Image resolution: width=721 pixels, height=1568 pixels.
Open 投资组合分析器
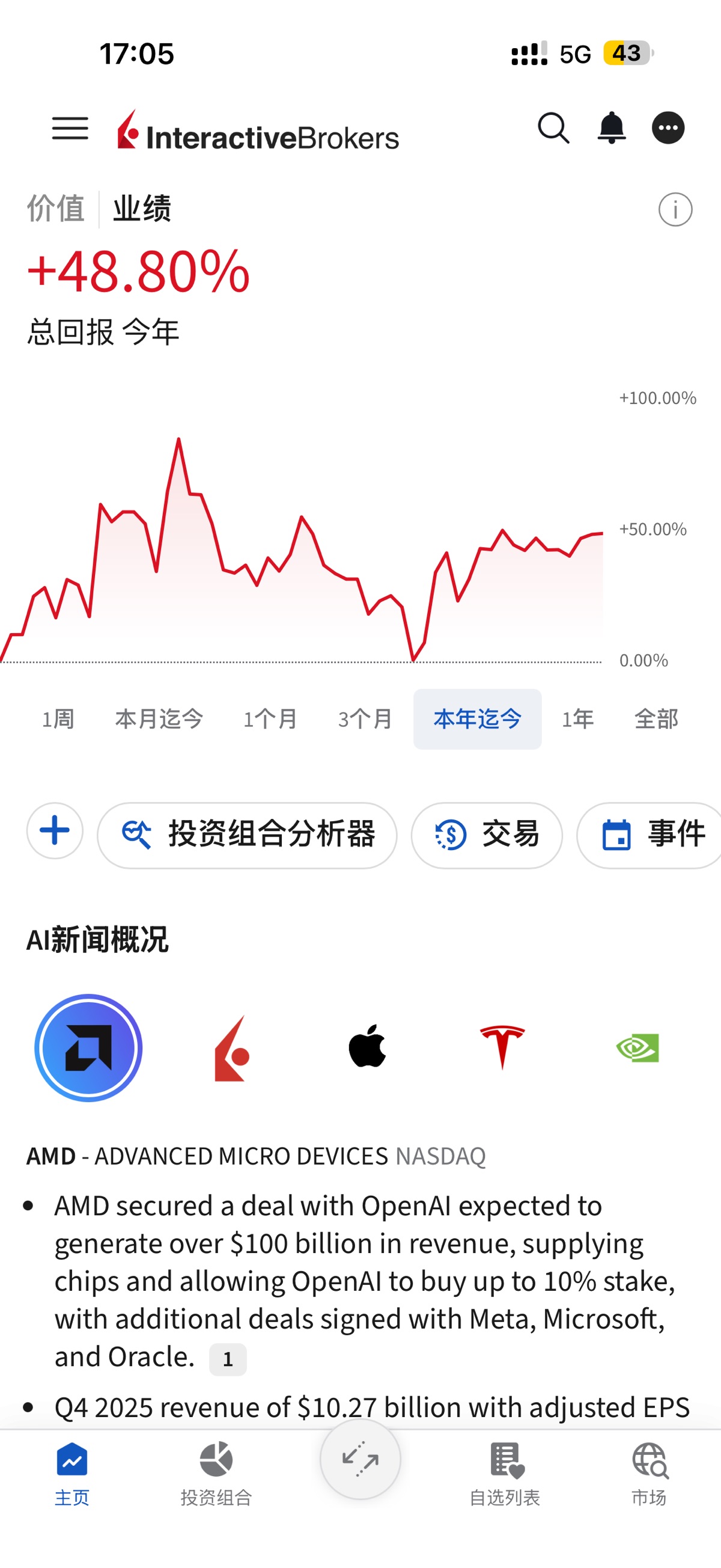point(247,835)
